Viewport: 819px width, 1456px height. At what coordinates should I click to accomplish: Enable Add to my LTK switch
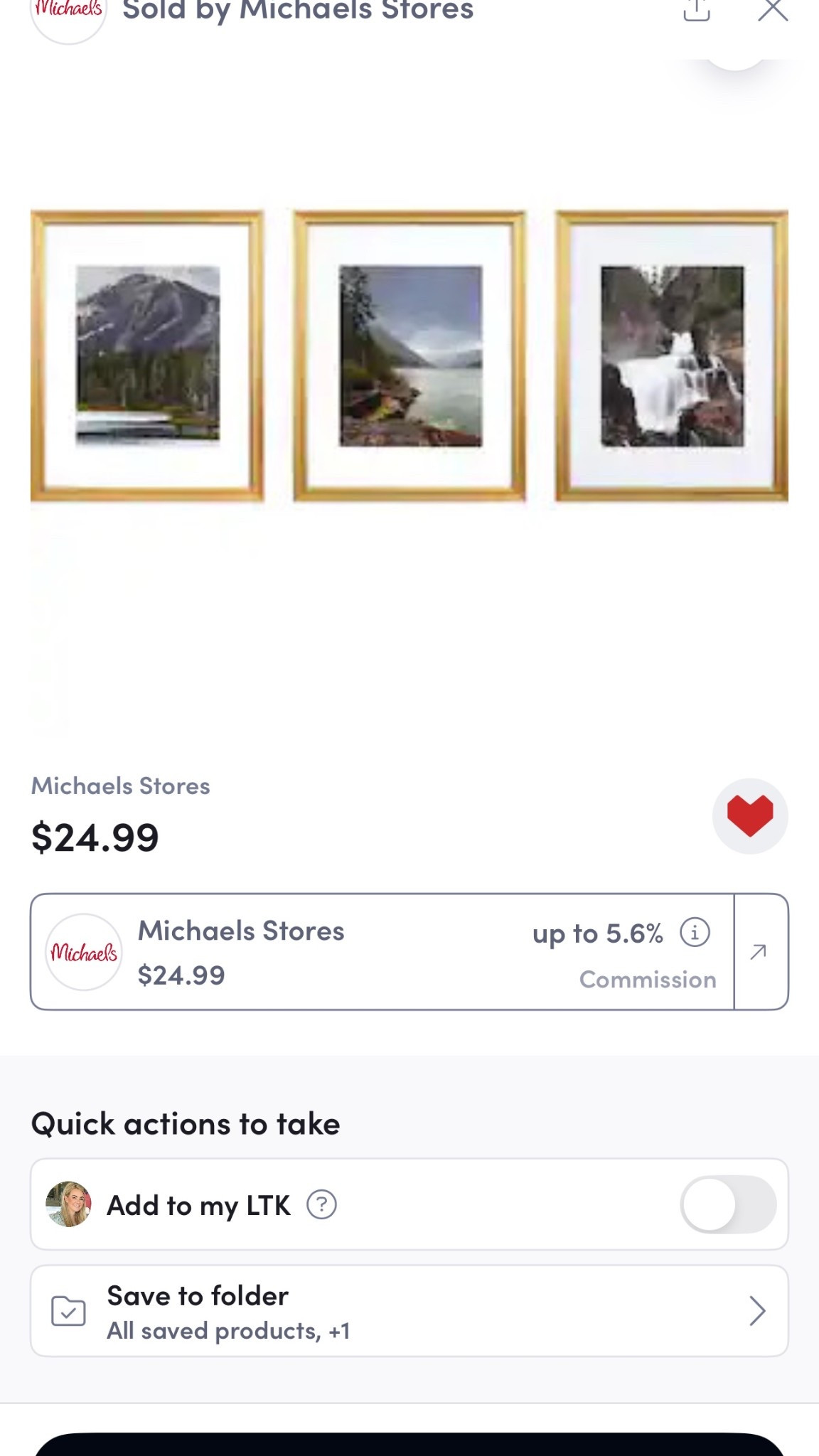[728, 1204]
